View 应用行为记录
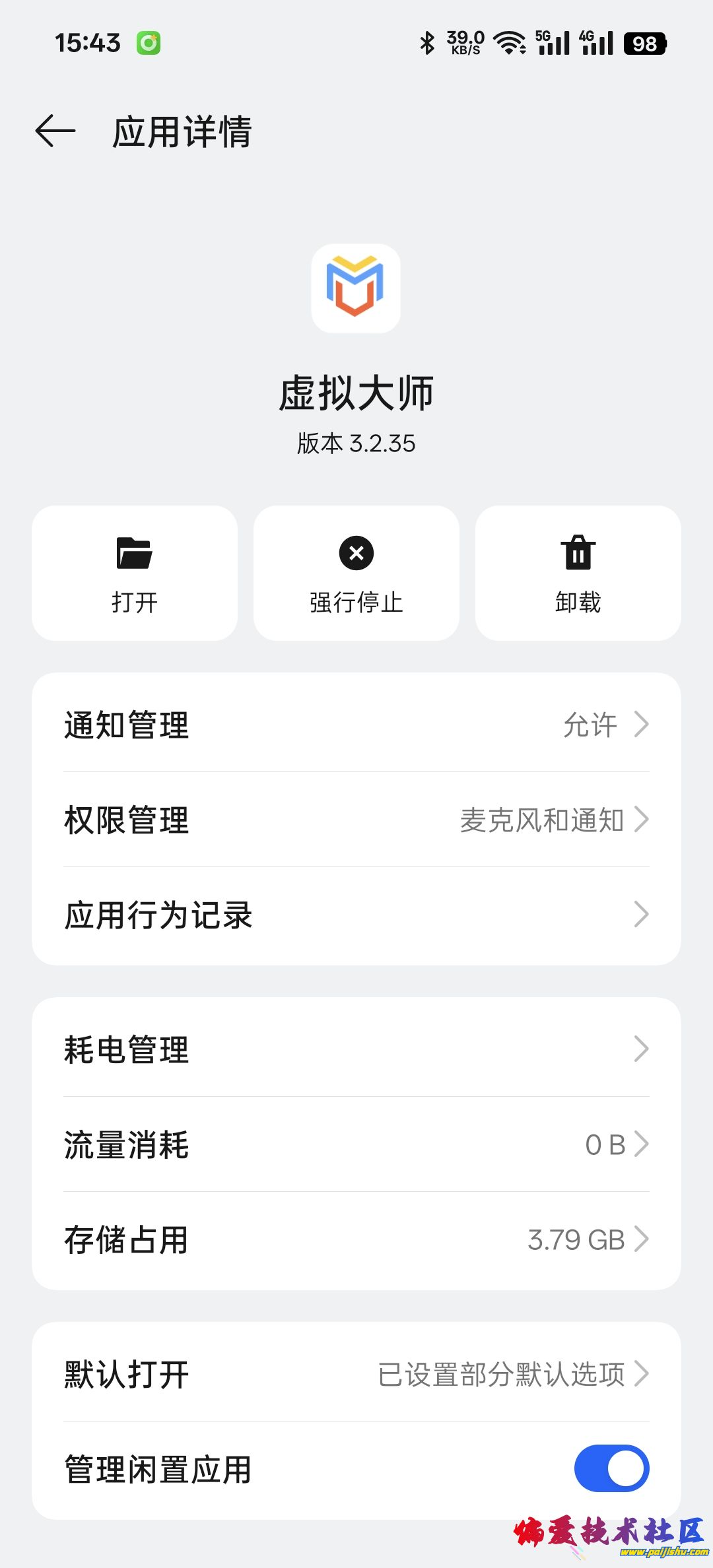 (356, 915)
